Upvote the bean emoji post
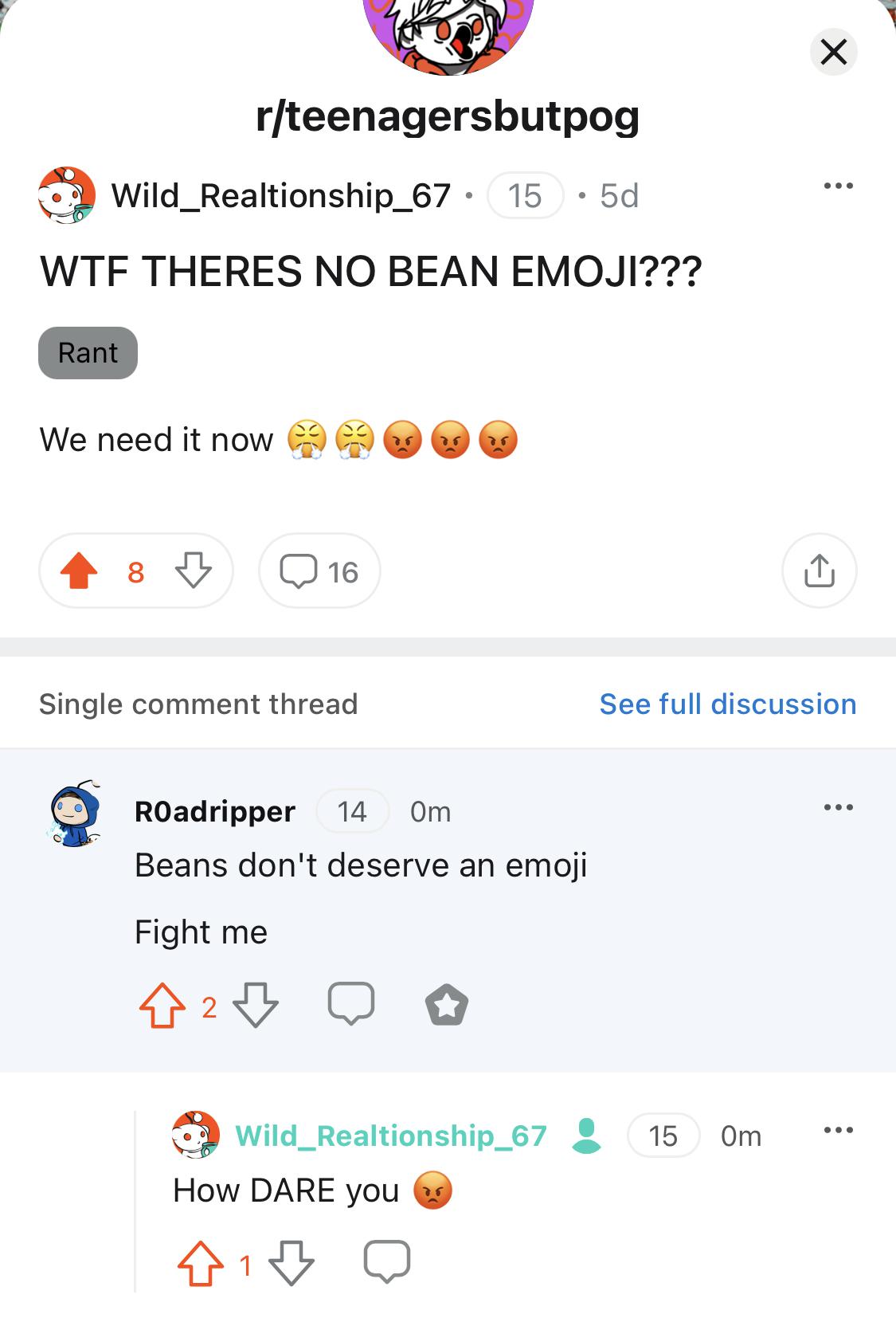 coord(79,571)
